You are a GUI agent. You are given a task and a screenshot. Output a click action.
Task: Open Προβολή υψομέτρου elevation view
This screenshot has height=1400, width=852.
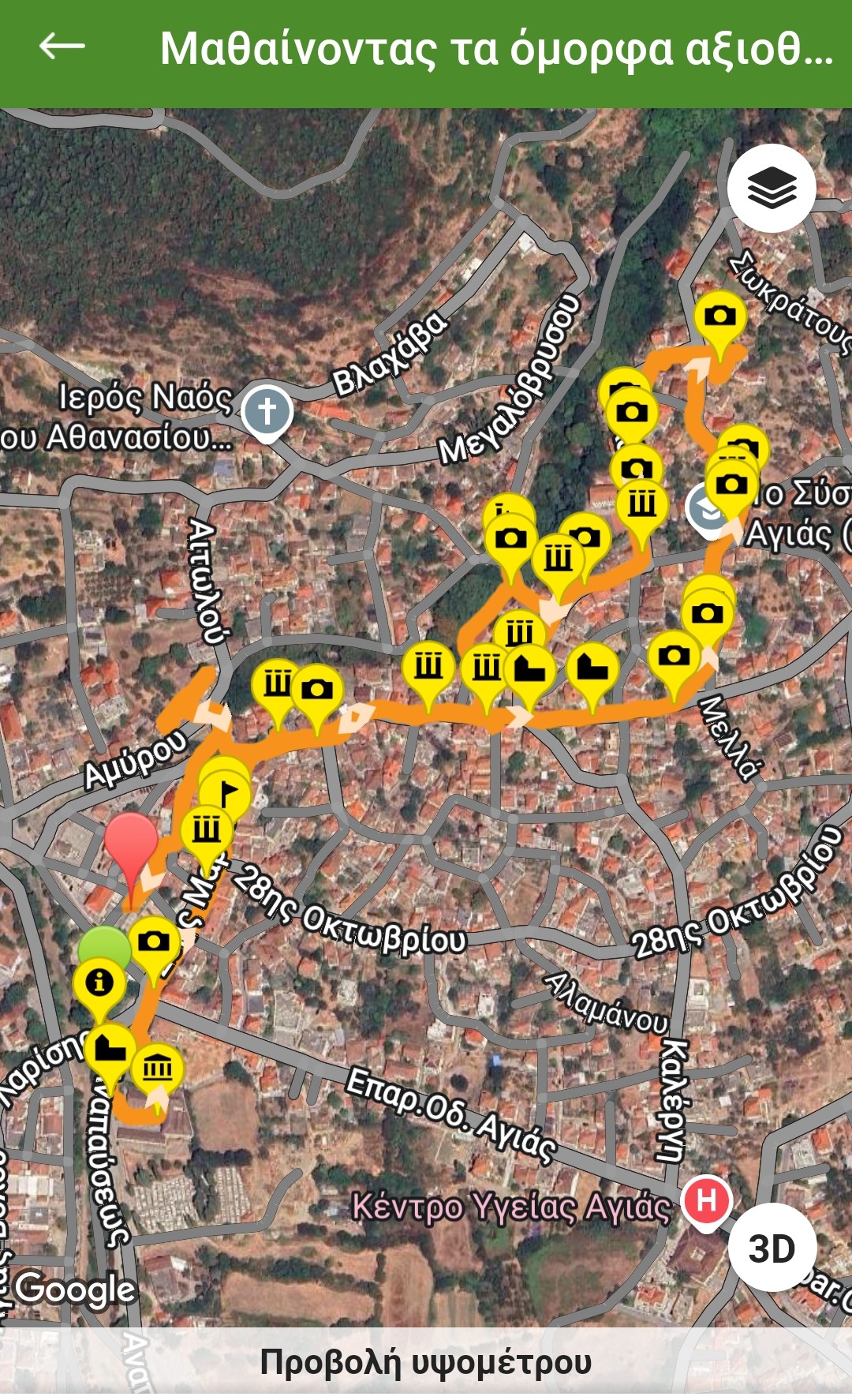pos(426,1362)
